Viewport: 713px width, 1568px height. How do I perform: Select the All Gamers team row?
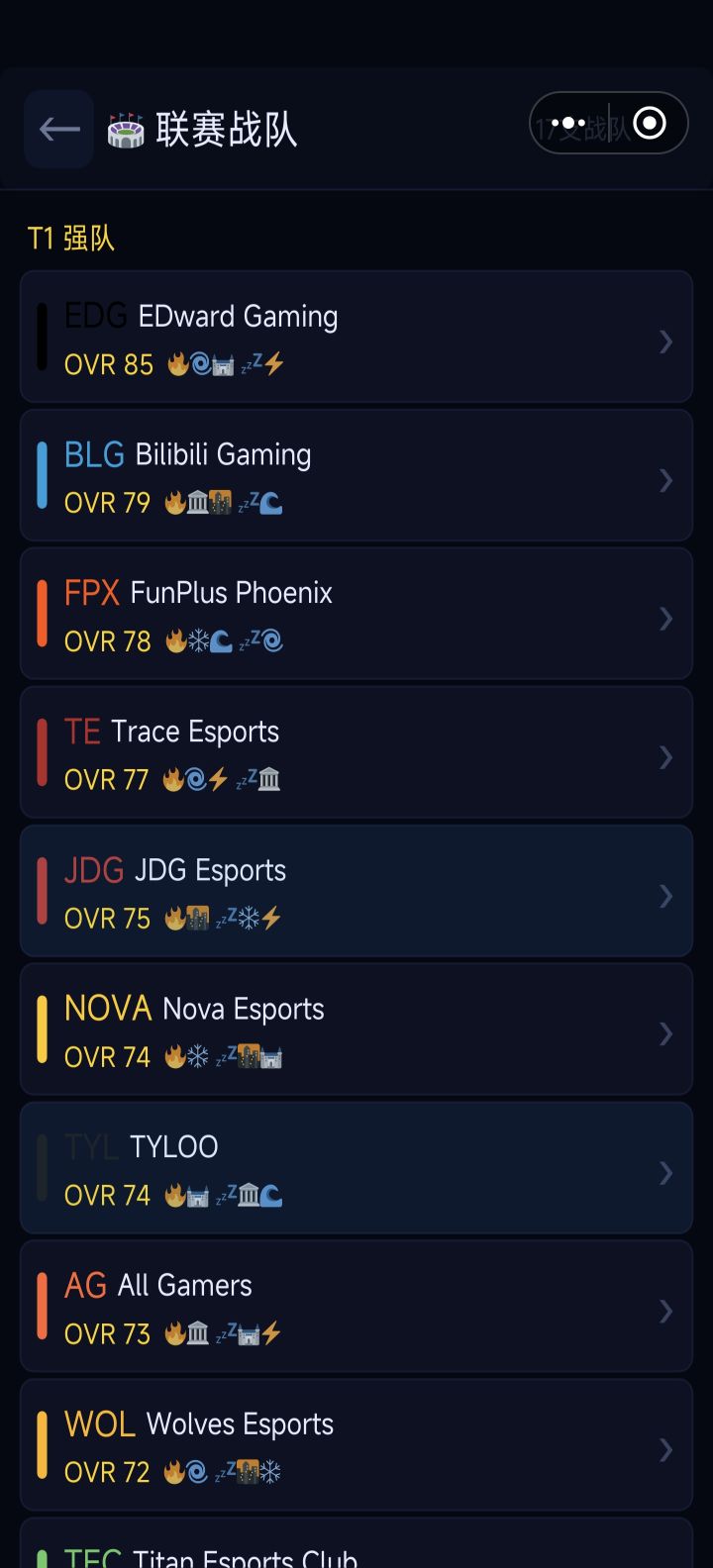coord(356,1307)
